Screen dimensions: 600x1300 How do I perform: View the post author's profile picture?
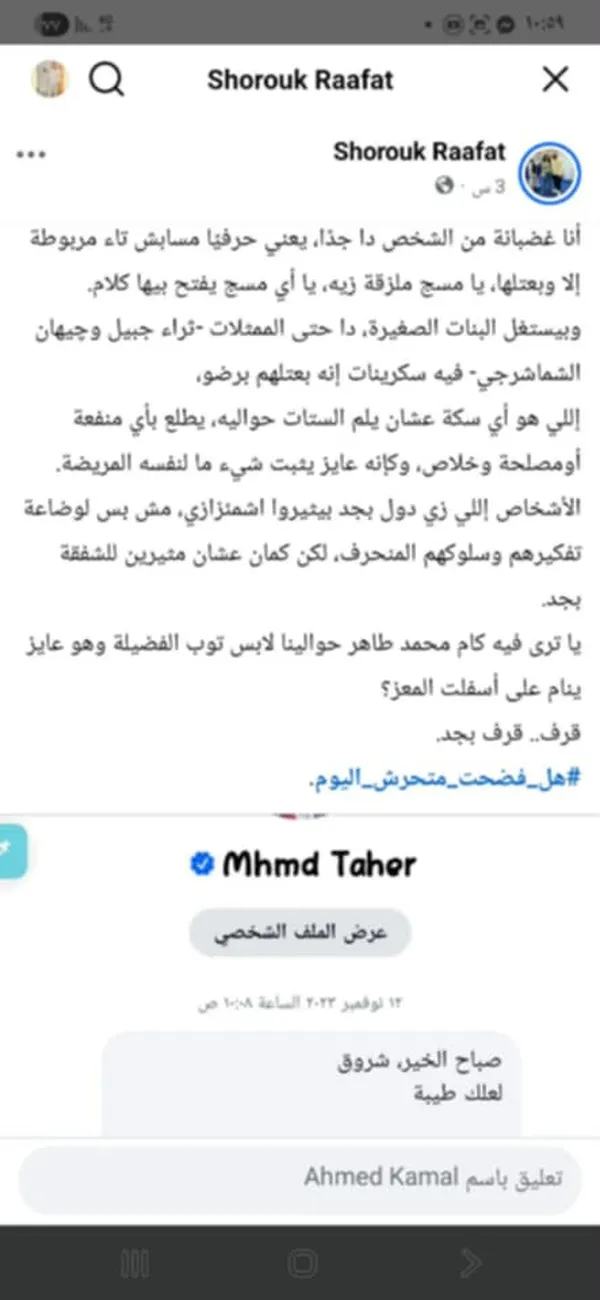tap(552, 170)
